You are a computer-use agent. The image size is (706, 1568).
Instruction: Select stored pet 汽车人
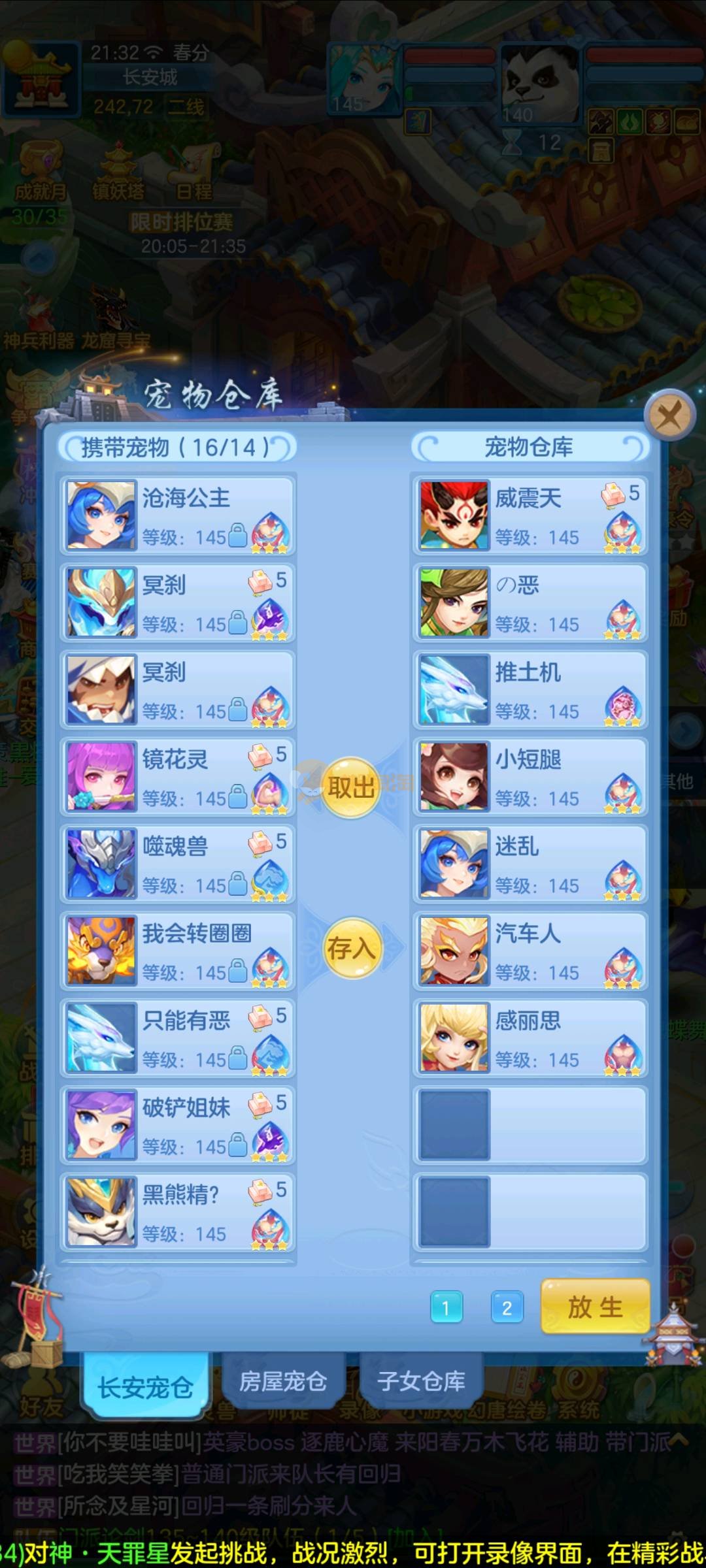(529, 951)
